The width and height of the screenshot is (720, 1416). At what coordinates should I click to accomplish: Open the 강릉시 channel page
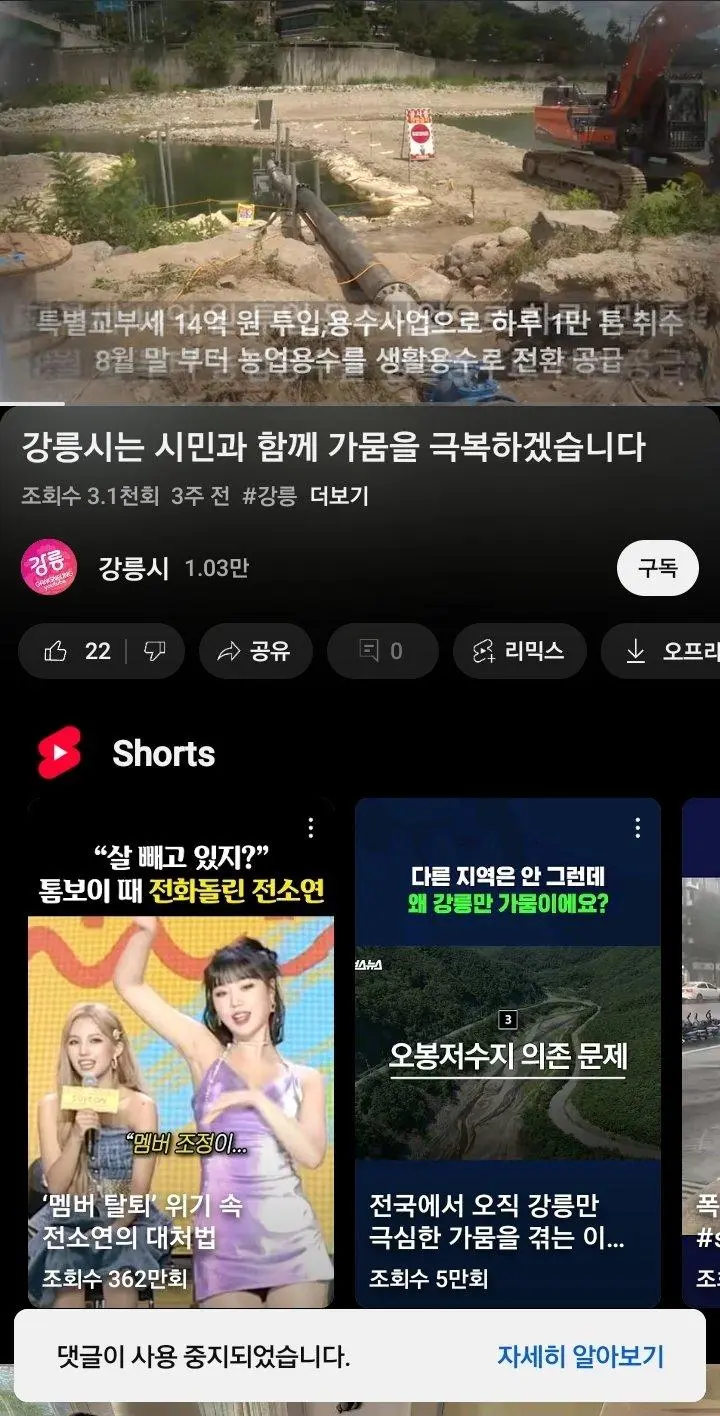point(132,568)
